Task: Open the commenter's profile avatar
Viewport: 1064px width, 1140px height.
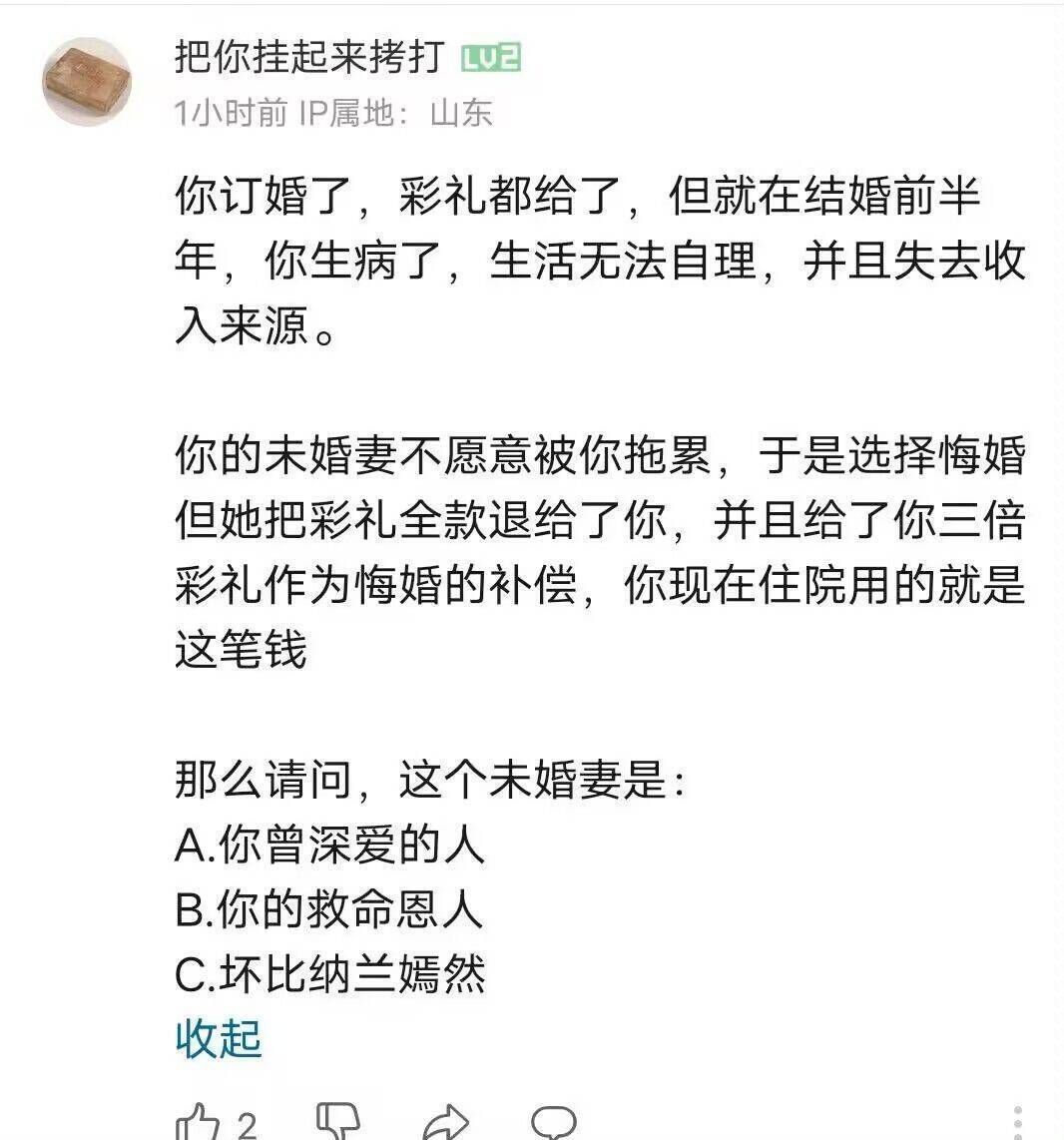Action: (x=87, y=82)
